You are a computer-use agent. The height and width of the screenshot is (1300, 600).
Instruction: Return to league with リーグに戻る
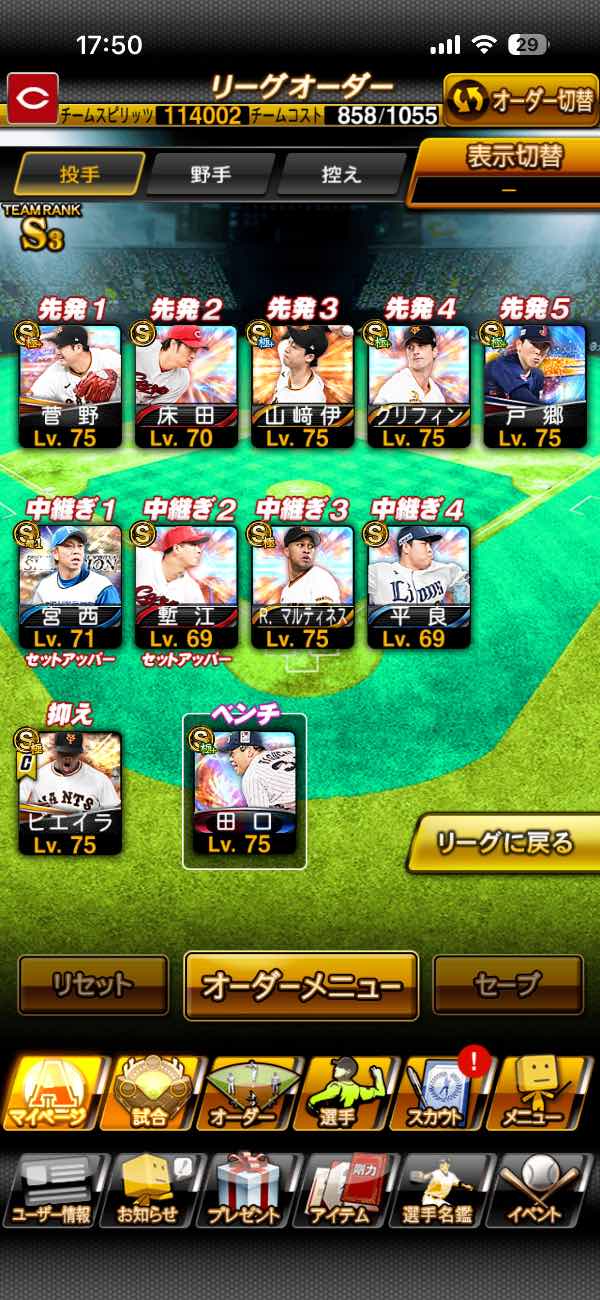pos(505,843)
